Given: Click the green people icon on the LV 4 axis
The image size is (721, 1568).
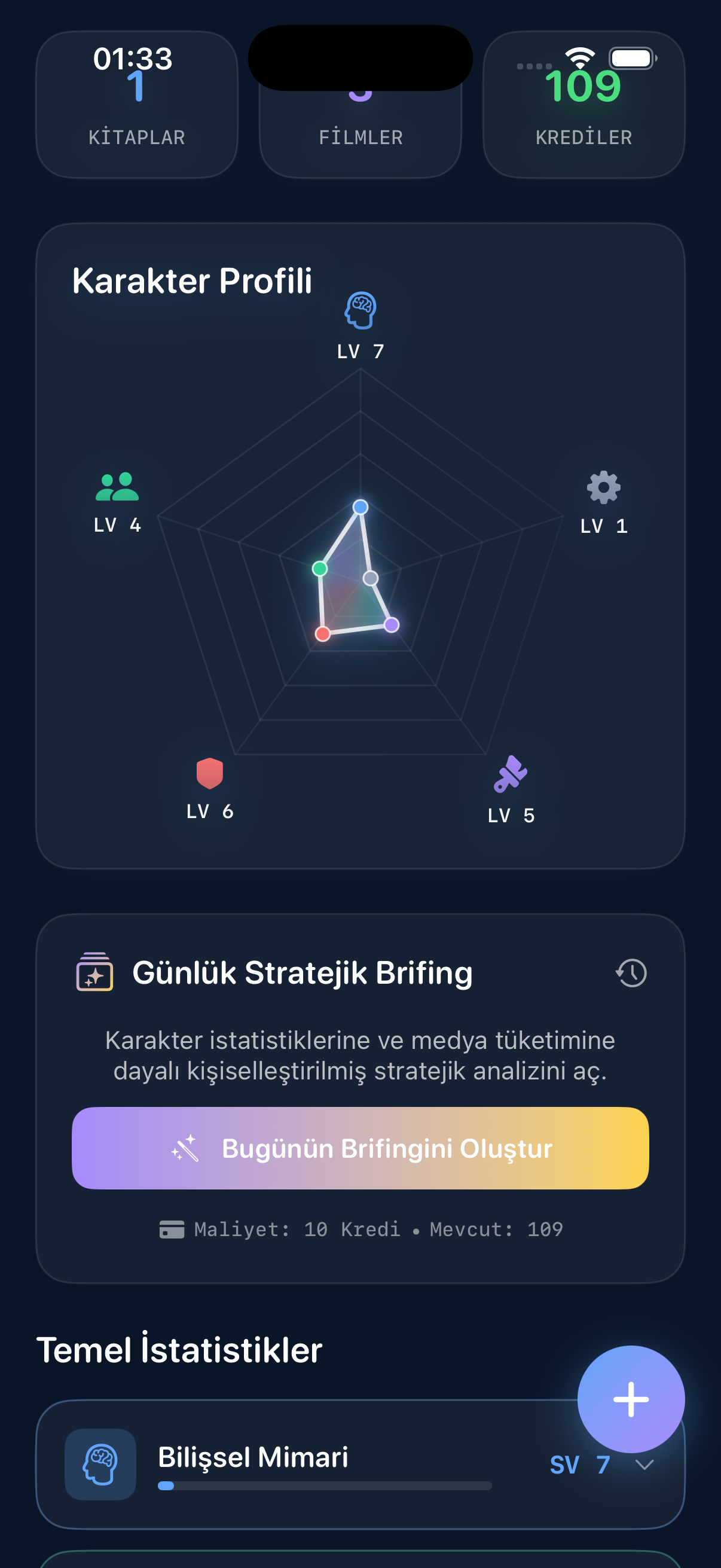Looking at the screenshot, I should click(x=117, y=486).
